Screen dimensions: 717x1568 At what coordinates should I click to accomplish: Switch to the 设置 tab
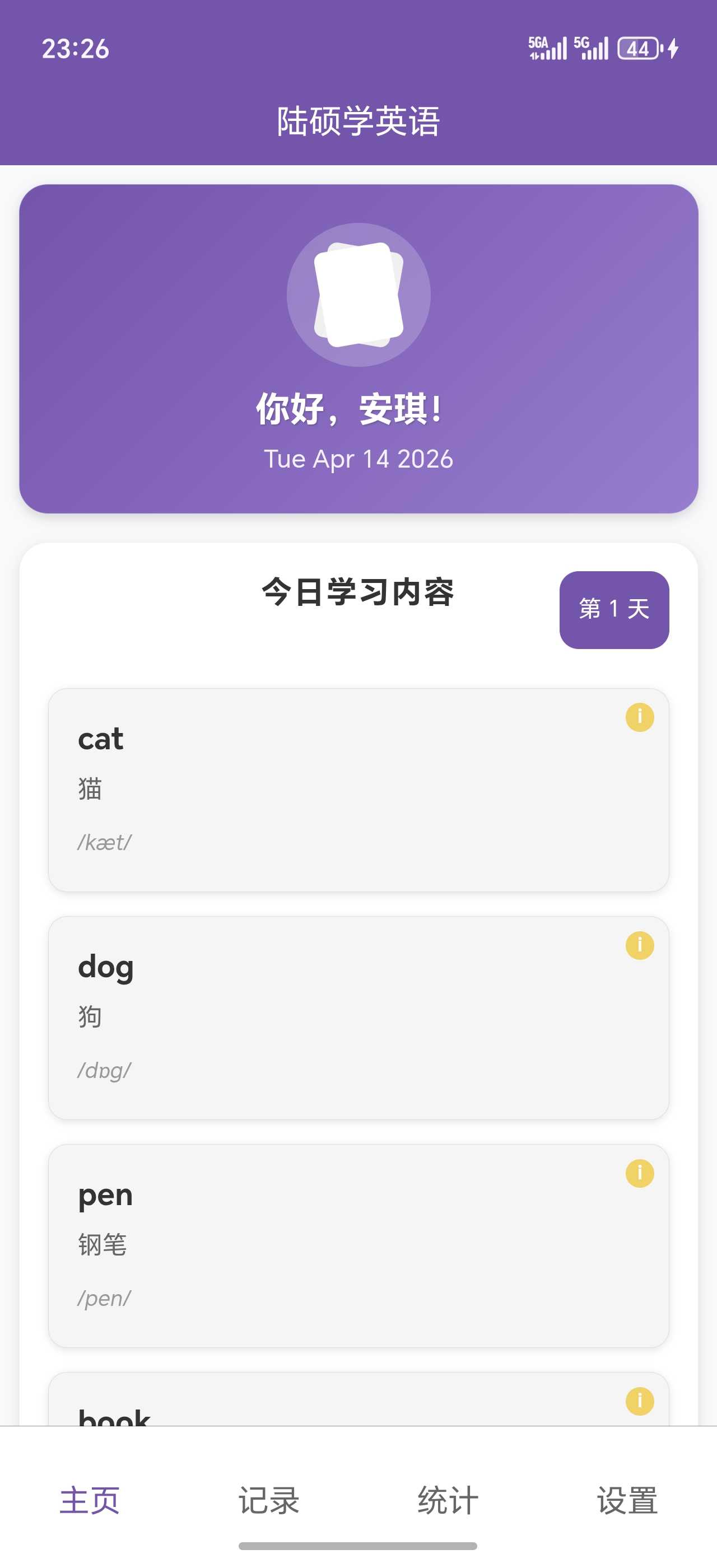click(627, 1500)
